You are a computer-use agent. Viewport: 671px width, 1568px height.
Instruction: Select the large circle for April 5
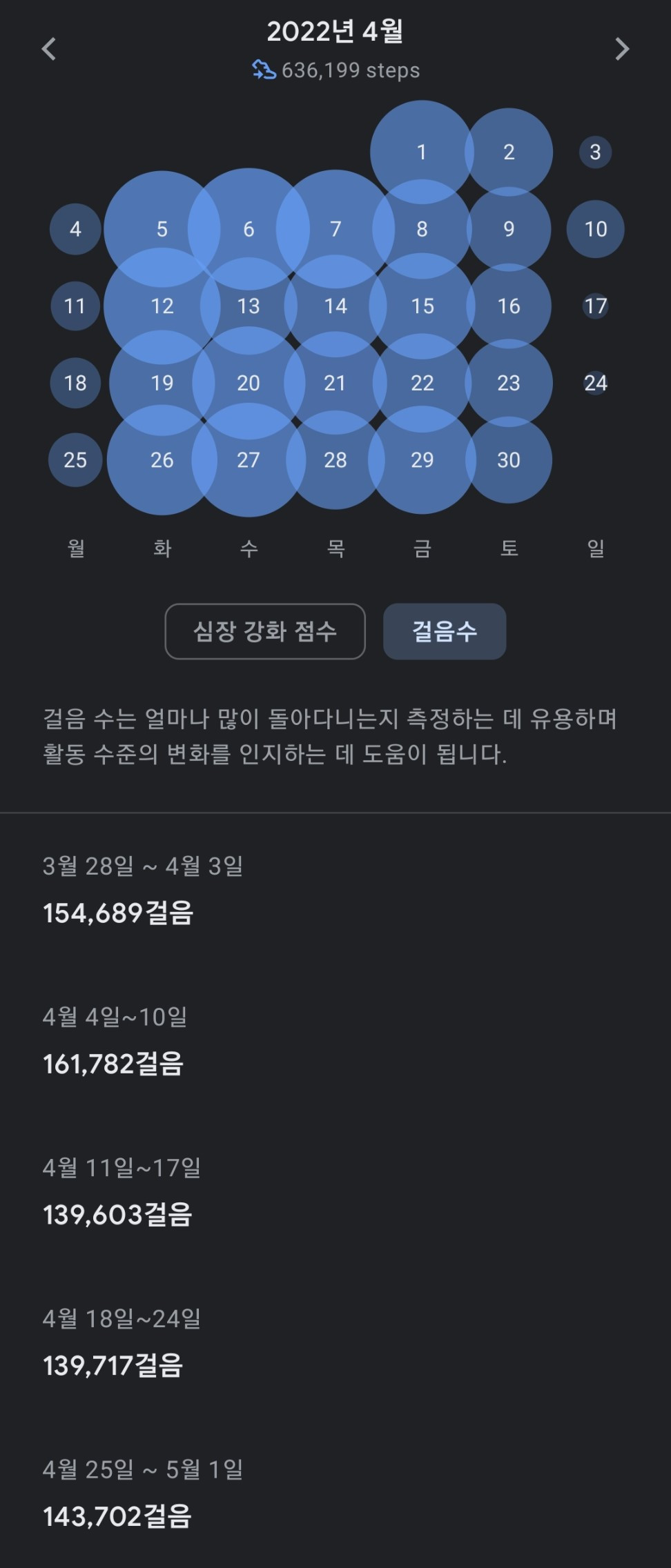[x=162, y=230]
